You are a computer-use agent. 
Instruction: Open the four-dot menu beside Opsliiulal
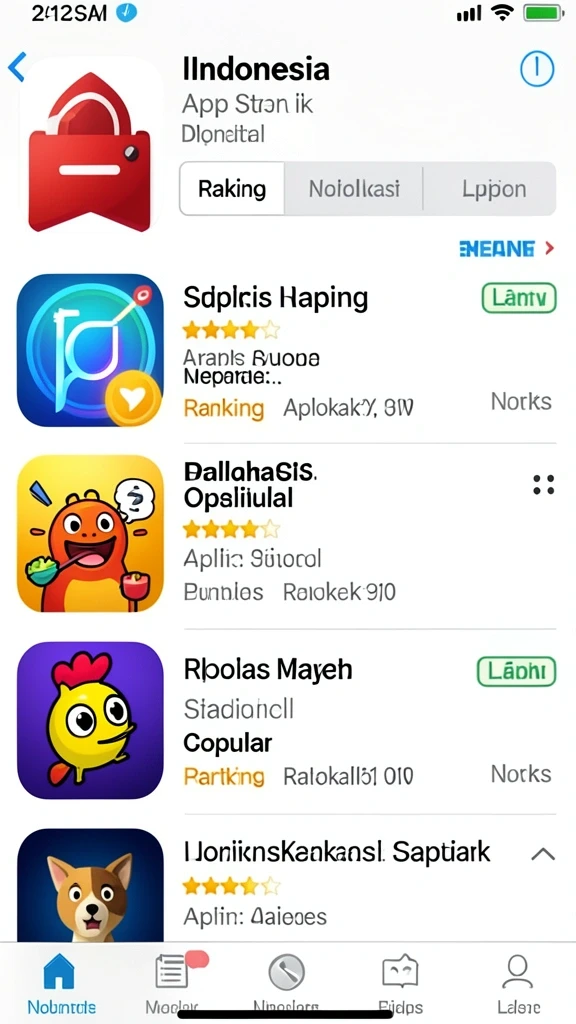[543, 485]
